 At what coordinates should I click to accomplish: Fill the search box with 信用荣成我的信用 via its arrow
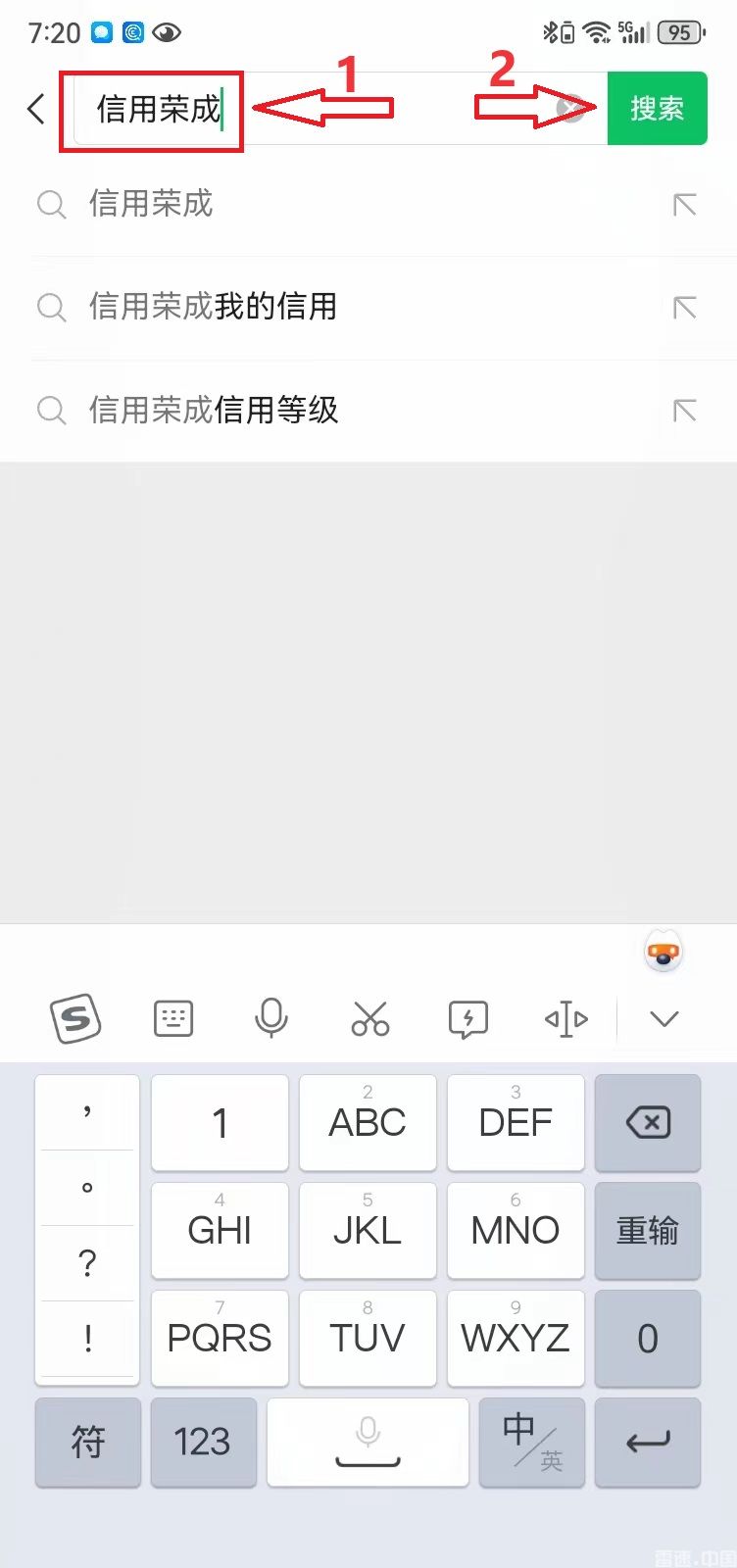click(x=684, y=308)
